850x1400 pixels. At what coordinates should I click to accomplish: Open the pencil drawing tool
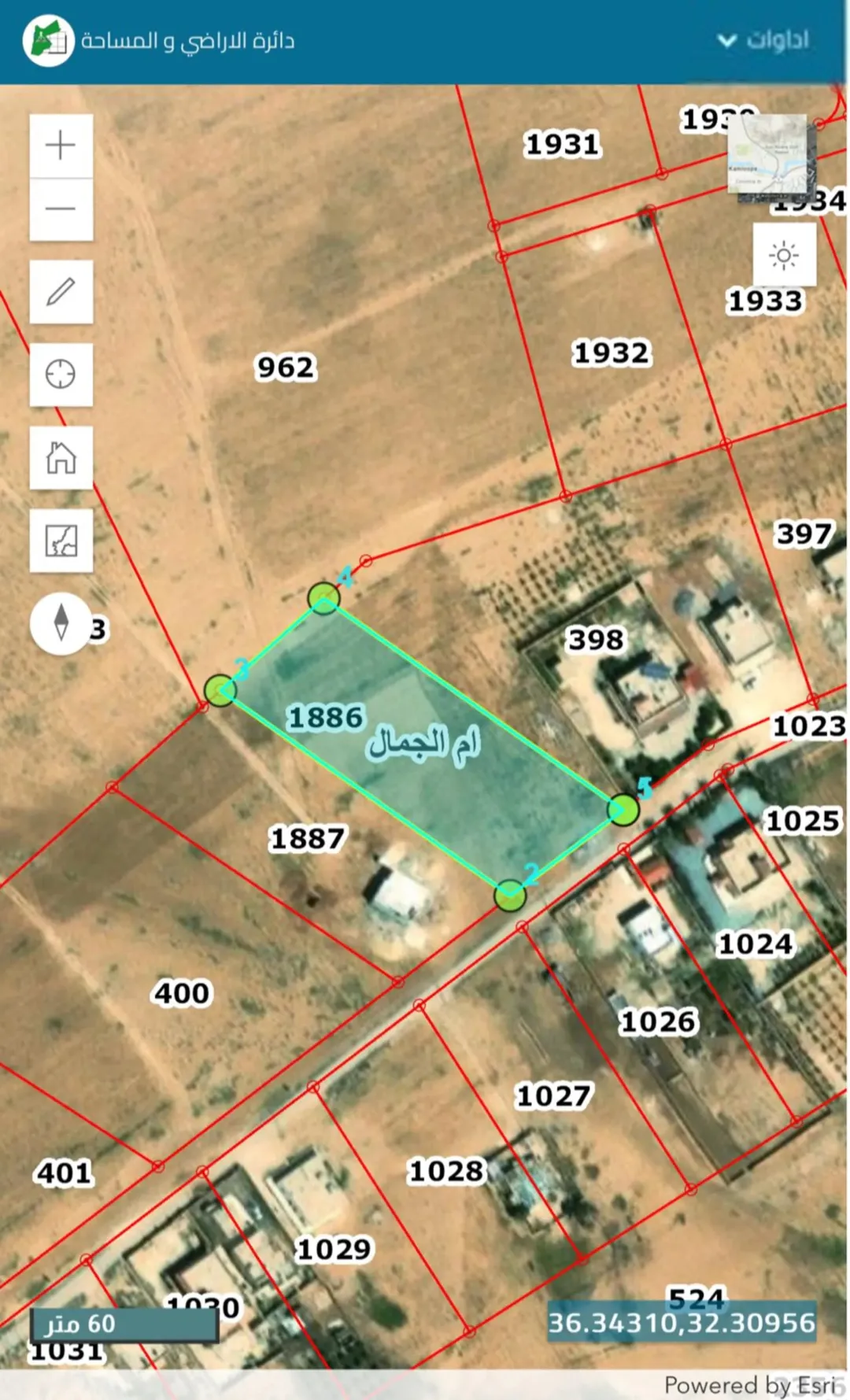[61, 292]
